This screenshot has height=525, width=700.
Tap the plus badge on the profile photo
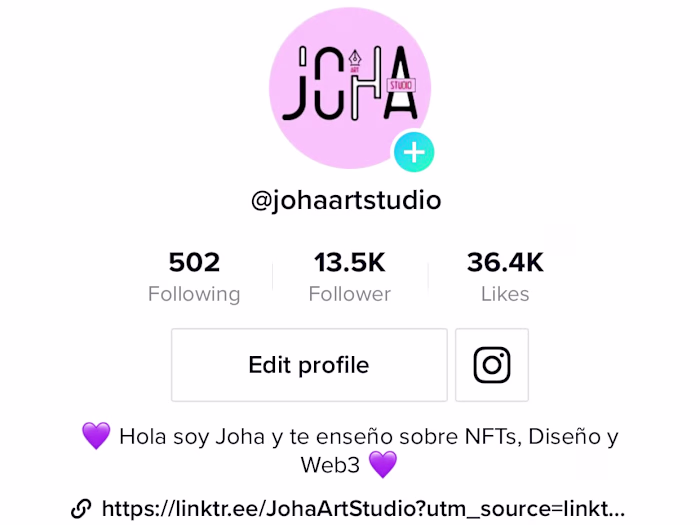(x=414, y=153)
